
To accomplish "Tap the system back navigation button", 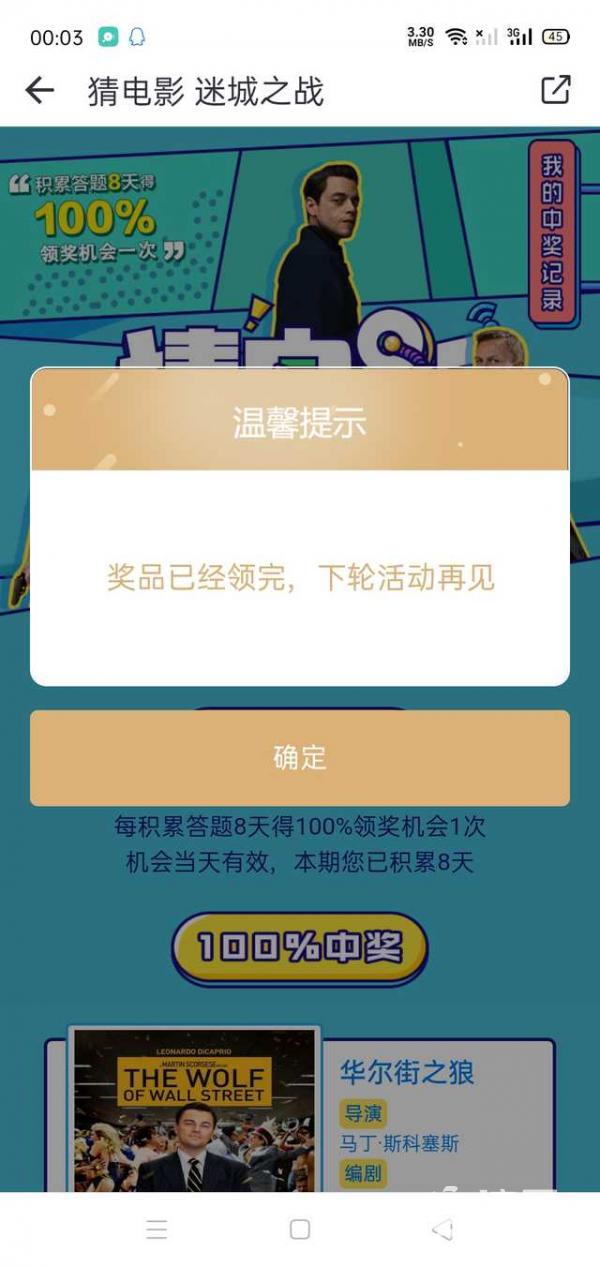I will tap(442, 1229).
